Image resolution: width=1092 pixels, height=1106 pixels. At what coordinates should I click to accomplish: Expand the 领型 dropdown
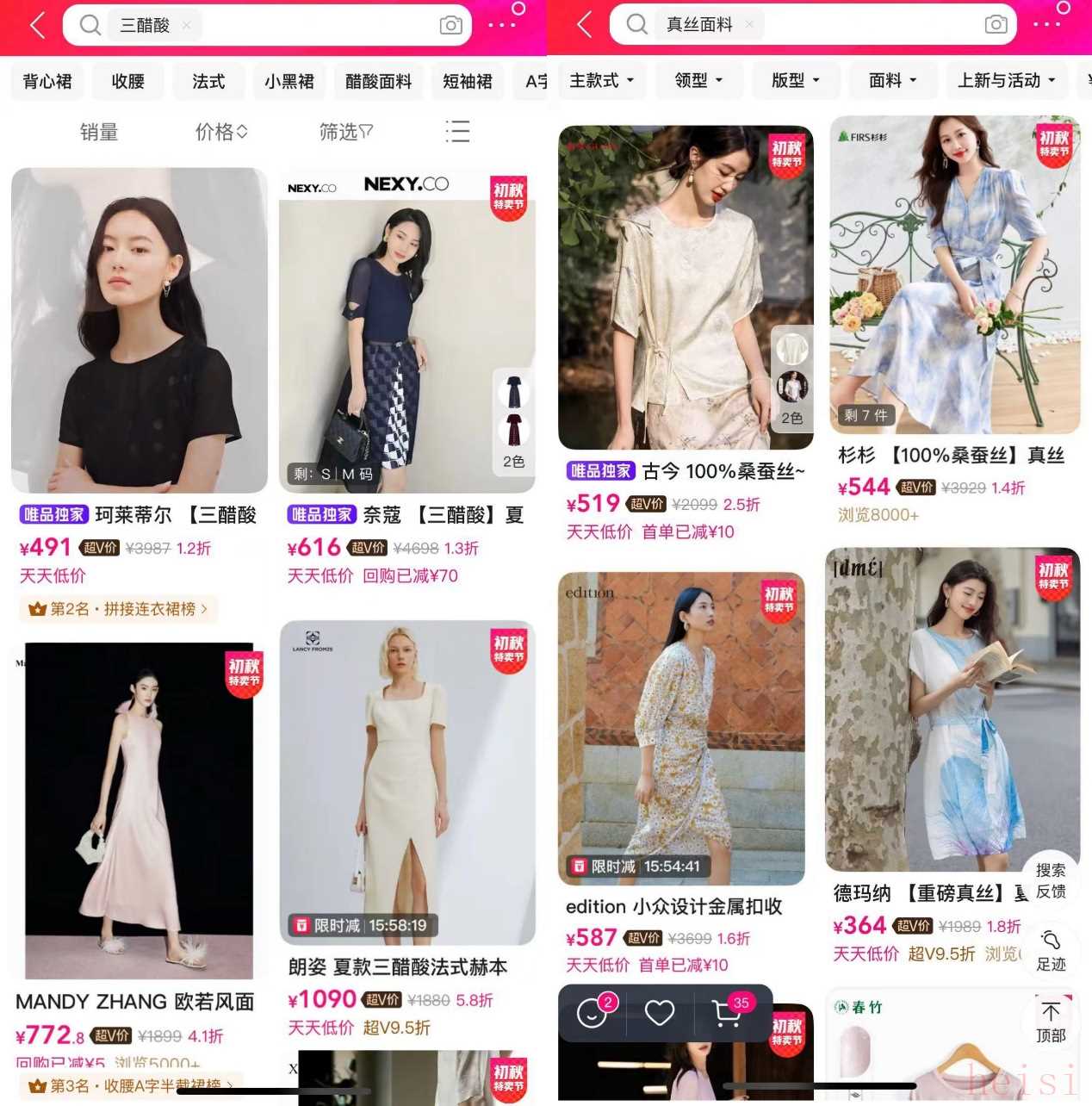pyautogui.click(x=698, y=81)
